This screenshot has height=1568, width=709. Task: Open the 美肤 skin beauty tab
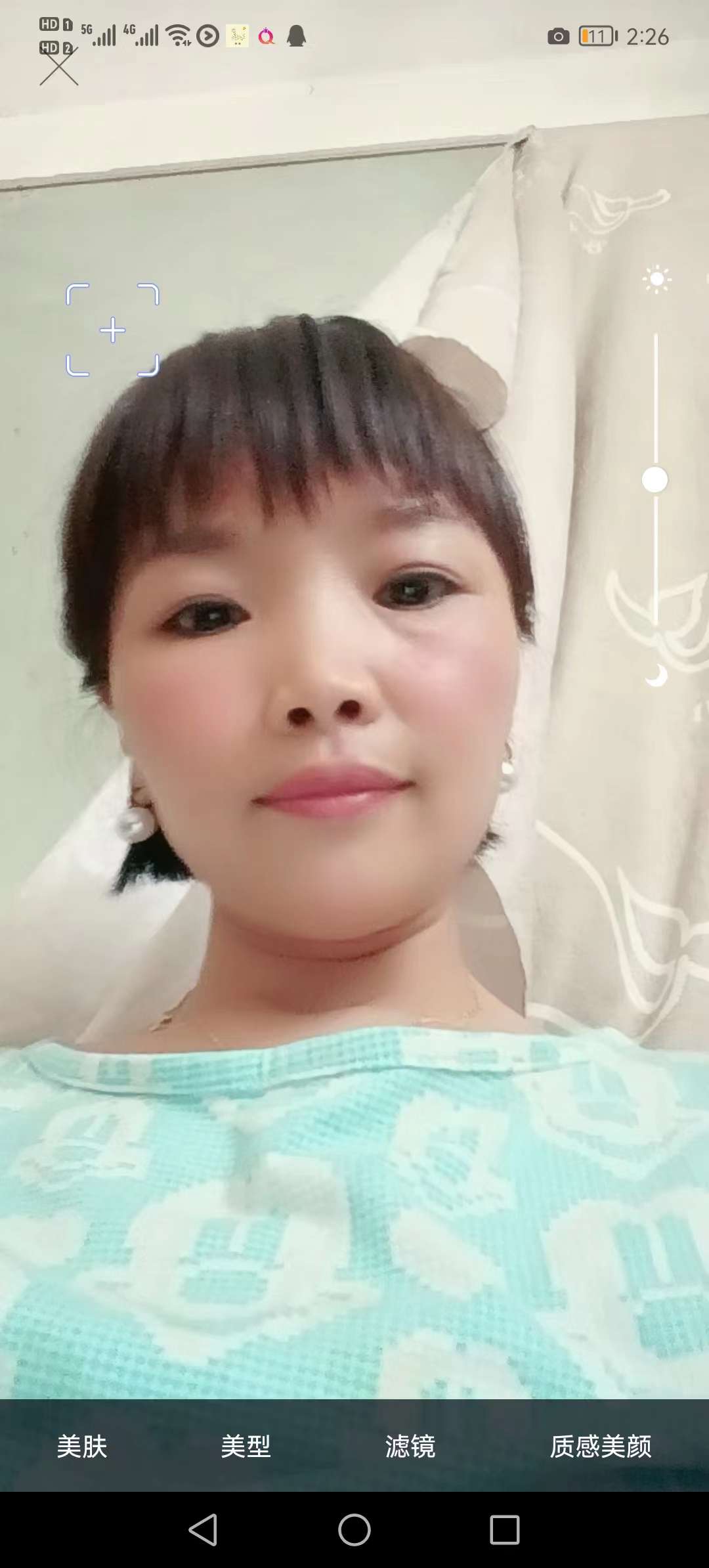pos(82,1446)
